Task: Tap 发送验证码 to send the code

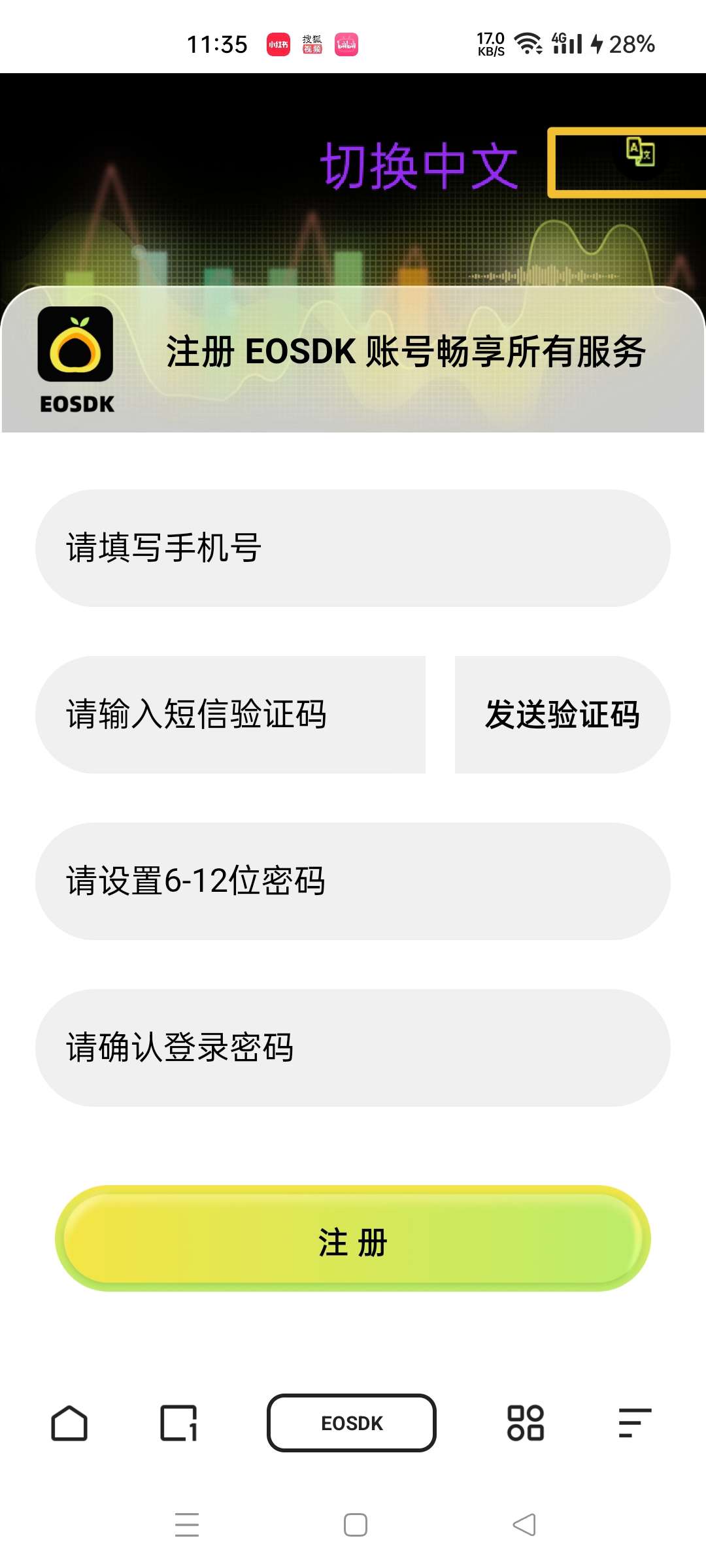Action: tap(562, 715)
